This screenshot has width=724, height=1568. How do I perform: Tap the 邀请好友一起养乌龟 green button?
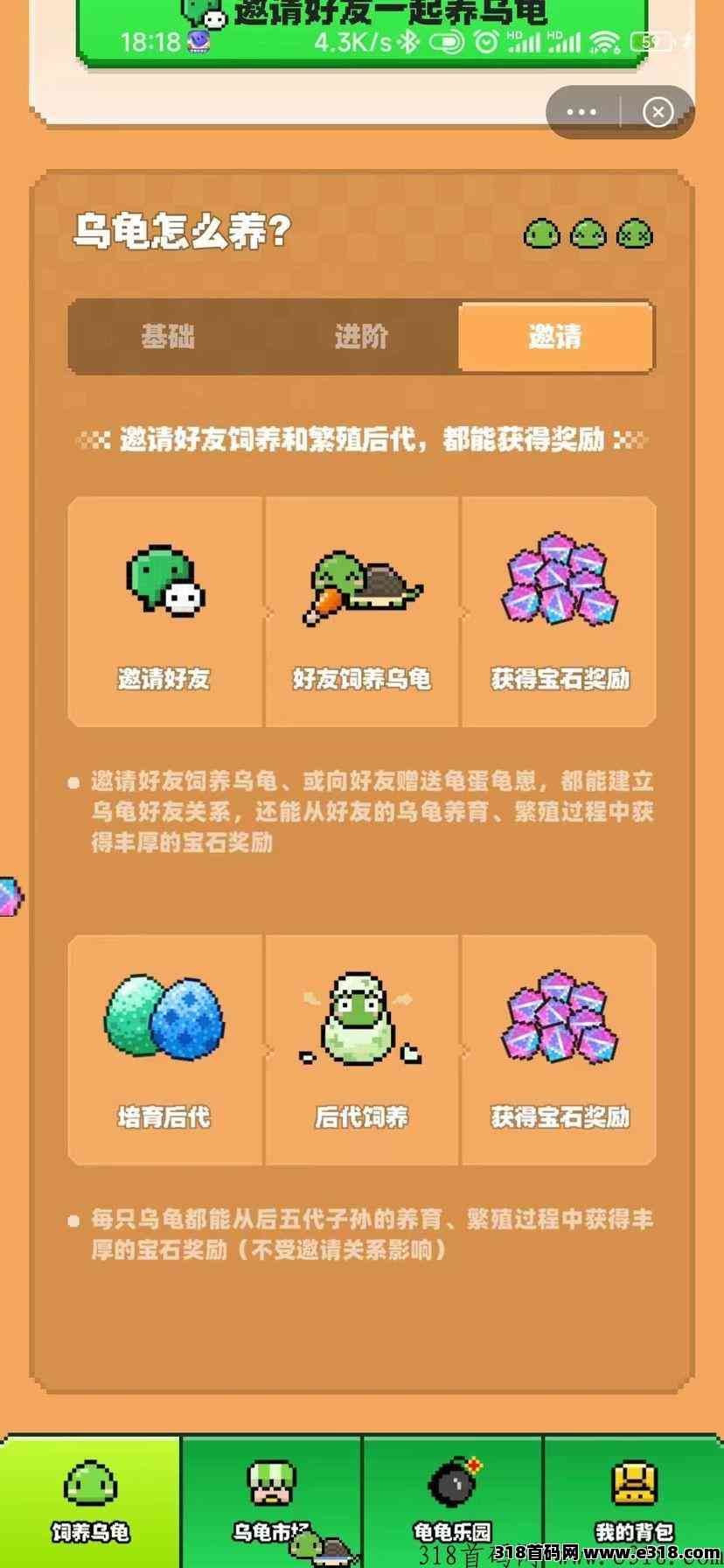click(363, 26)
